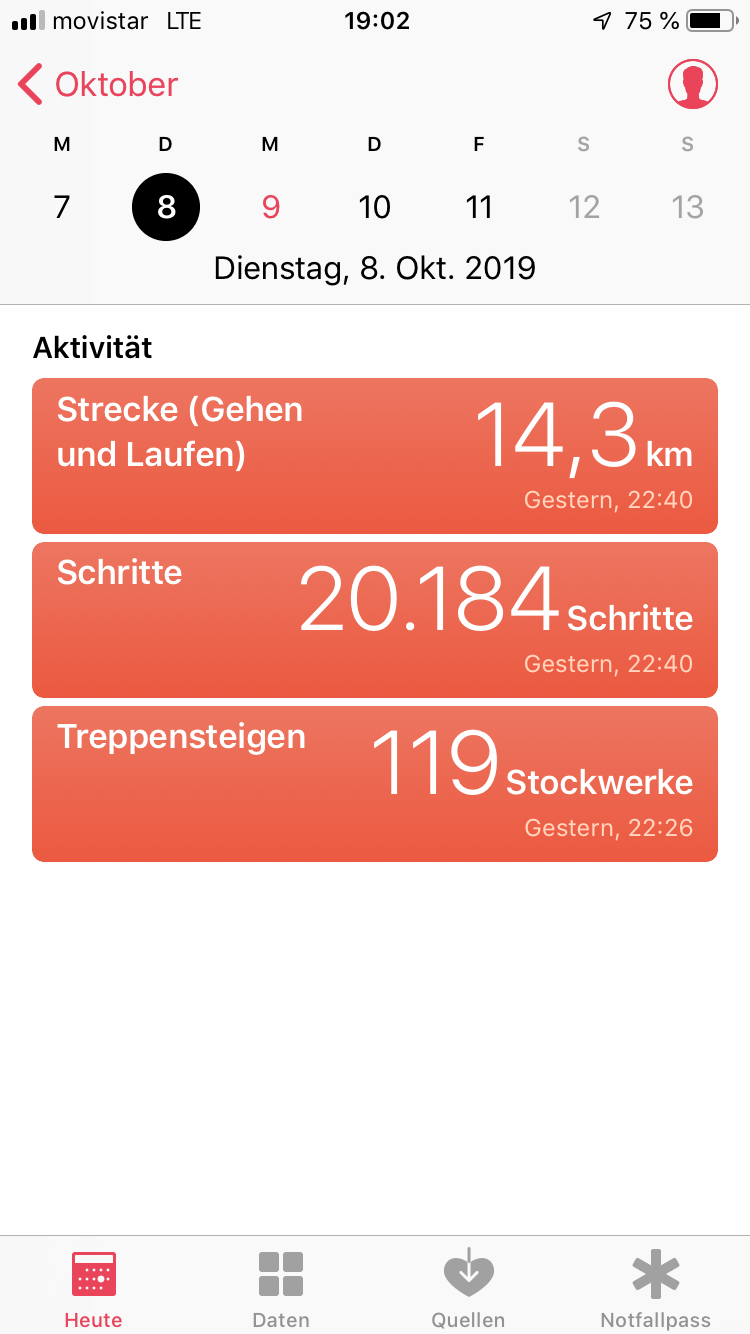
Task: Switch to the Notfallpass tab
Action: point(655,1288)
